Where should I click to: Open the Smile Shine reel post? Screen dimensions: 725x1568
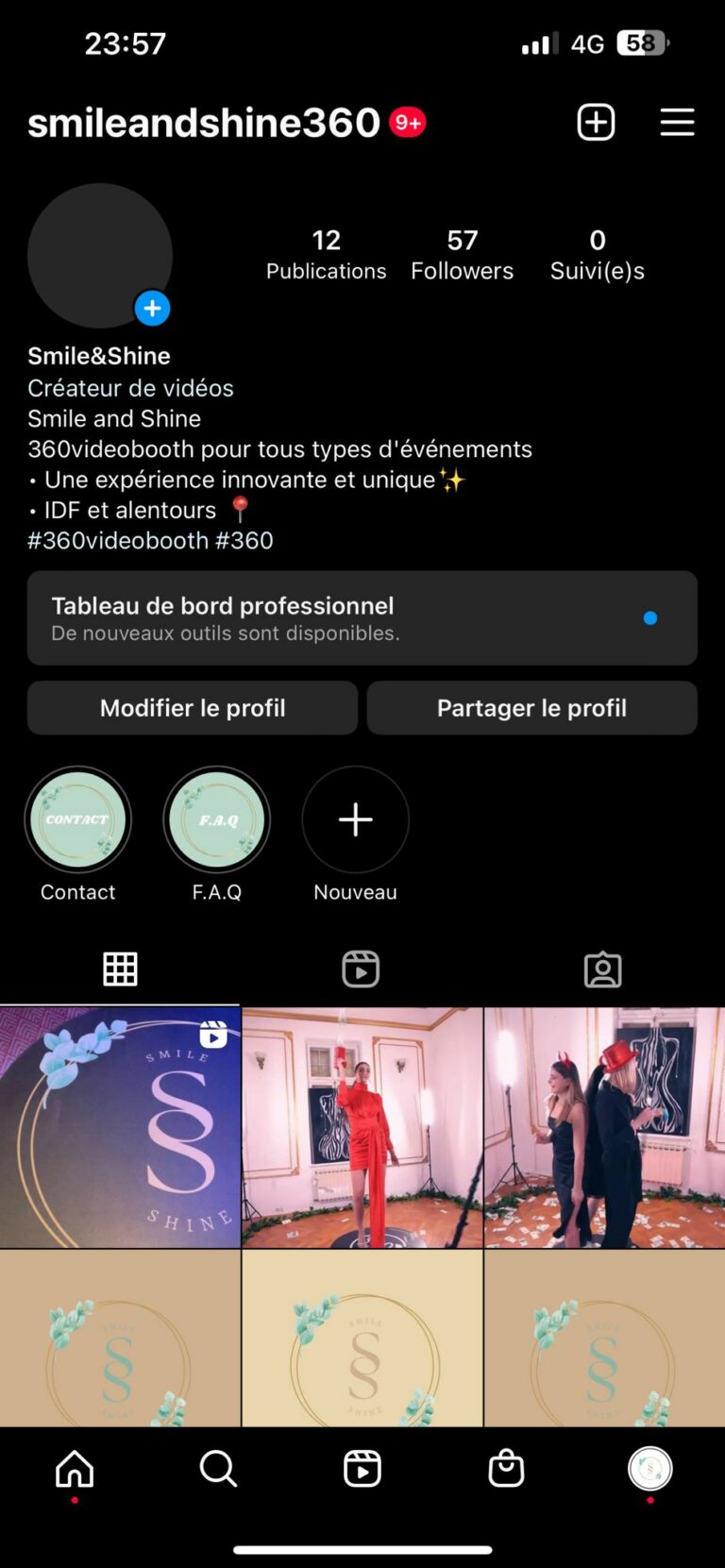120,1128
